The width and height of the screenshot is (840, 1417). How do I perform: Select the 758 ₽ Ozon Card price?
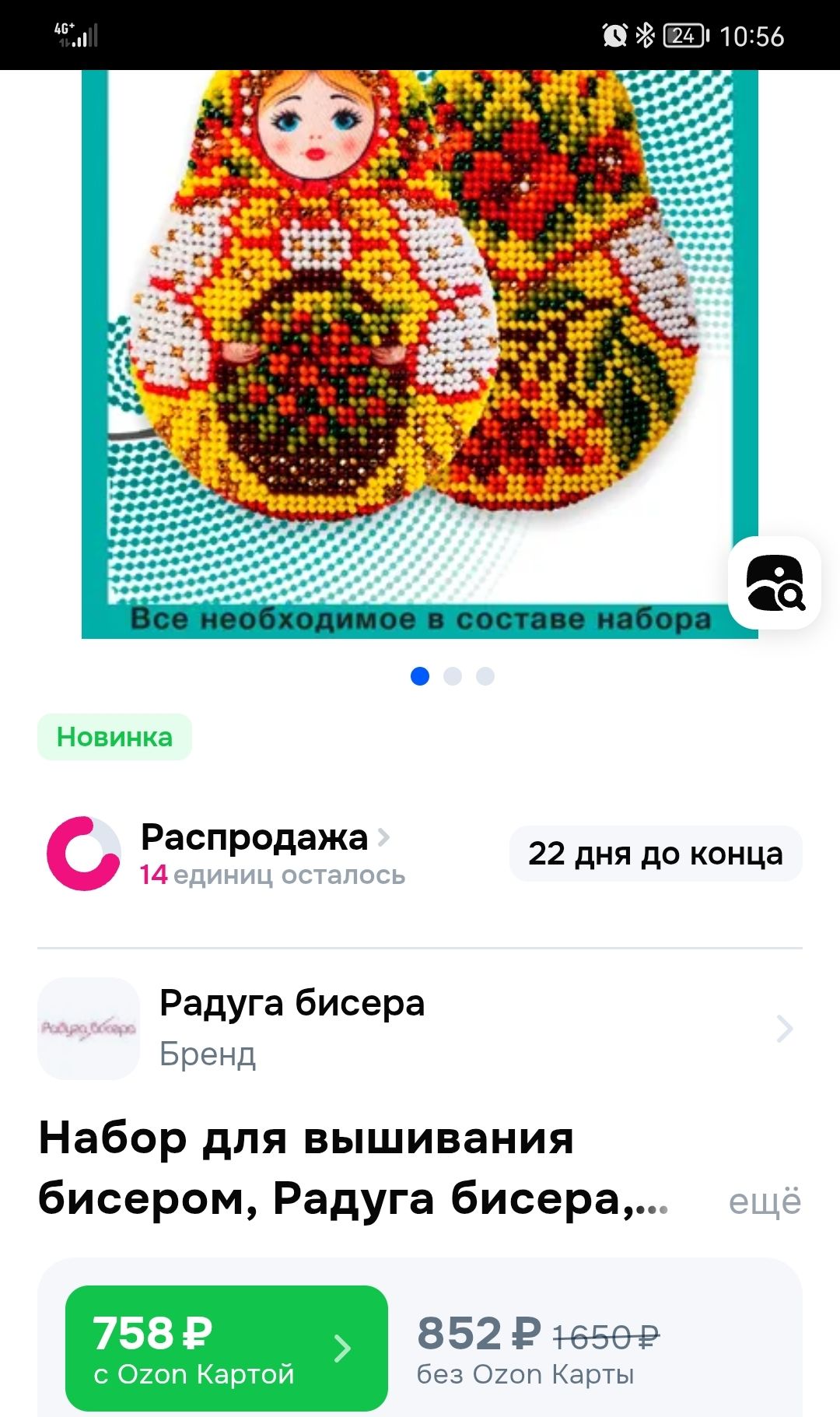[x=226, y=1349]
